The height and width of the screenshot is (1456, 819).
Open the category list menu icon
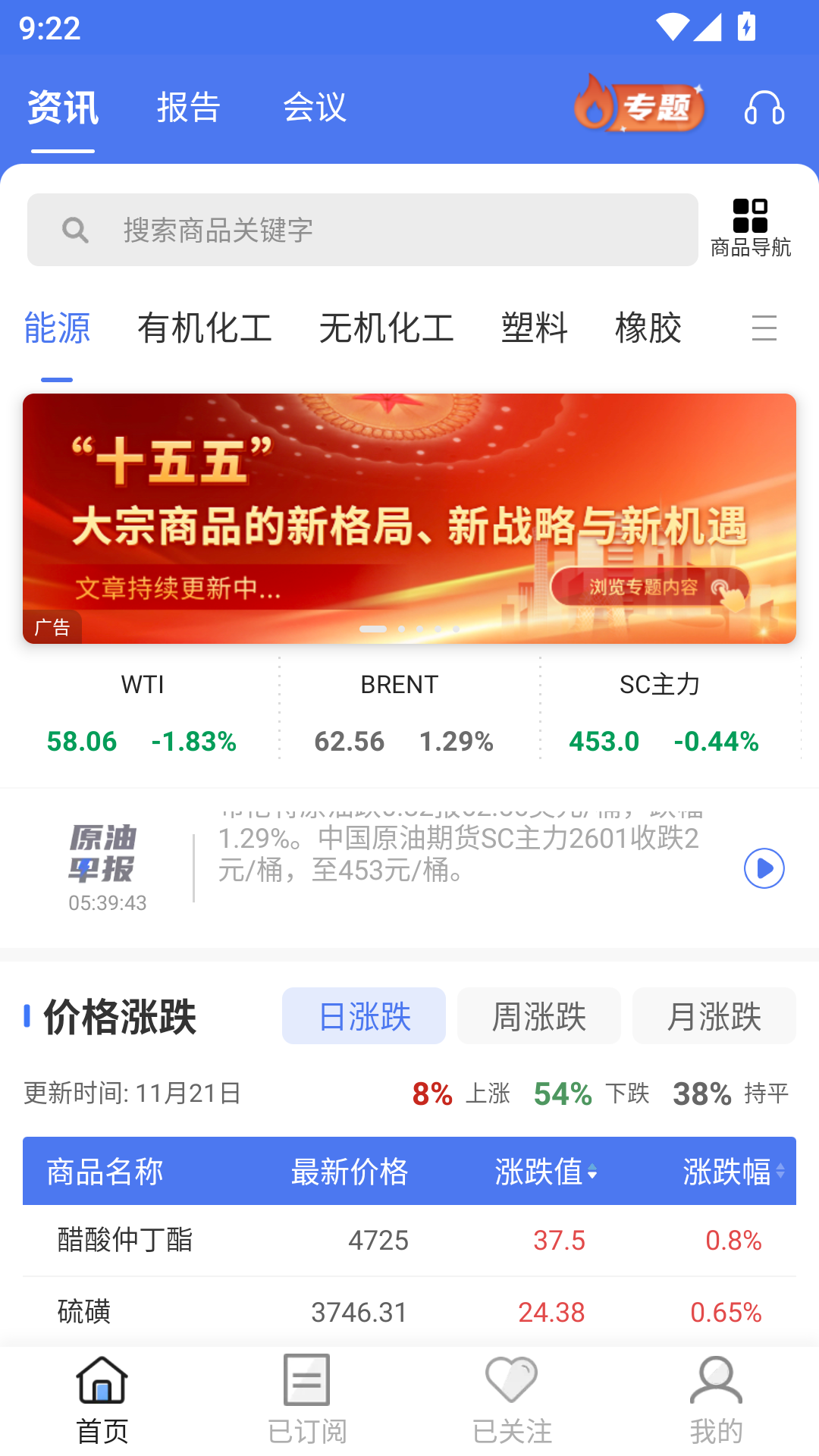pyautogui.click(x=764, y=328)
